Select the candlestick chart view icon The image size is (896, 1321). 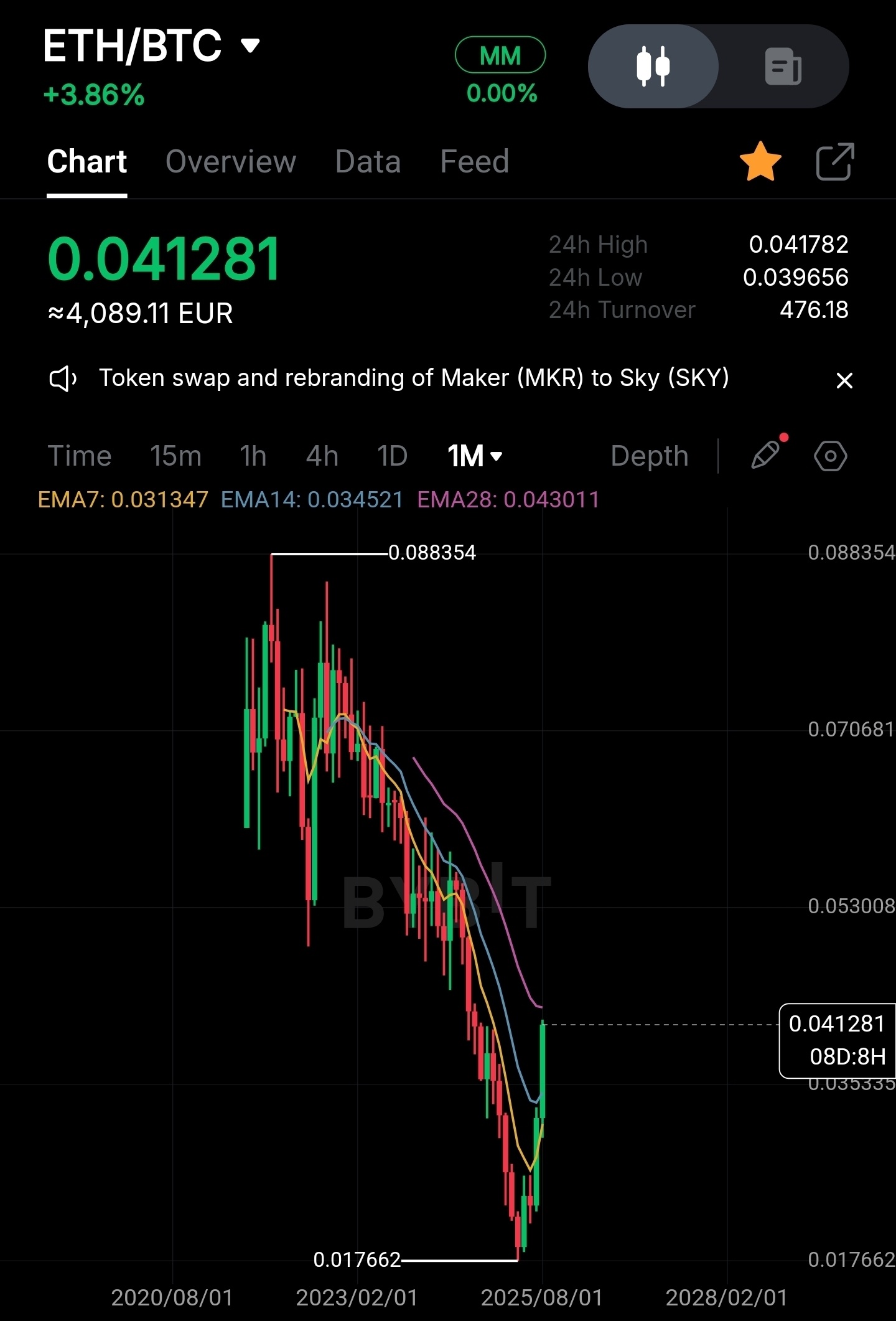click(x=653, y=66)
